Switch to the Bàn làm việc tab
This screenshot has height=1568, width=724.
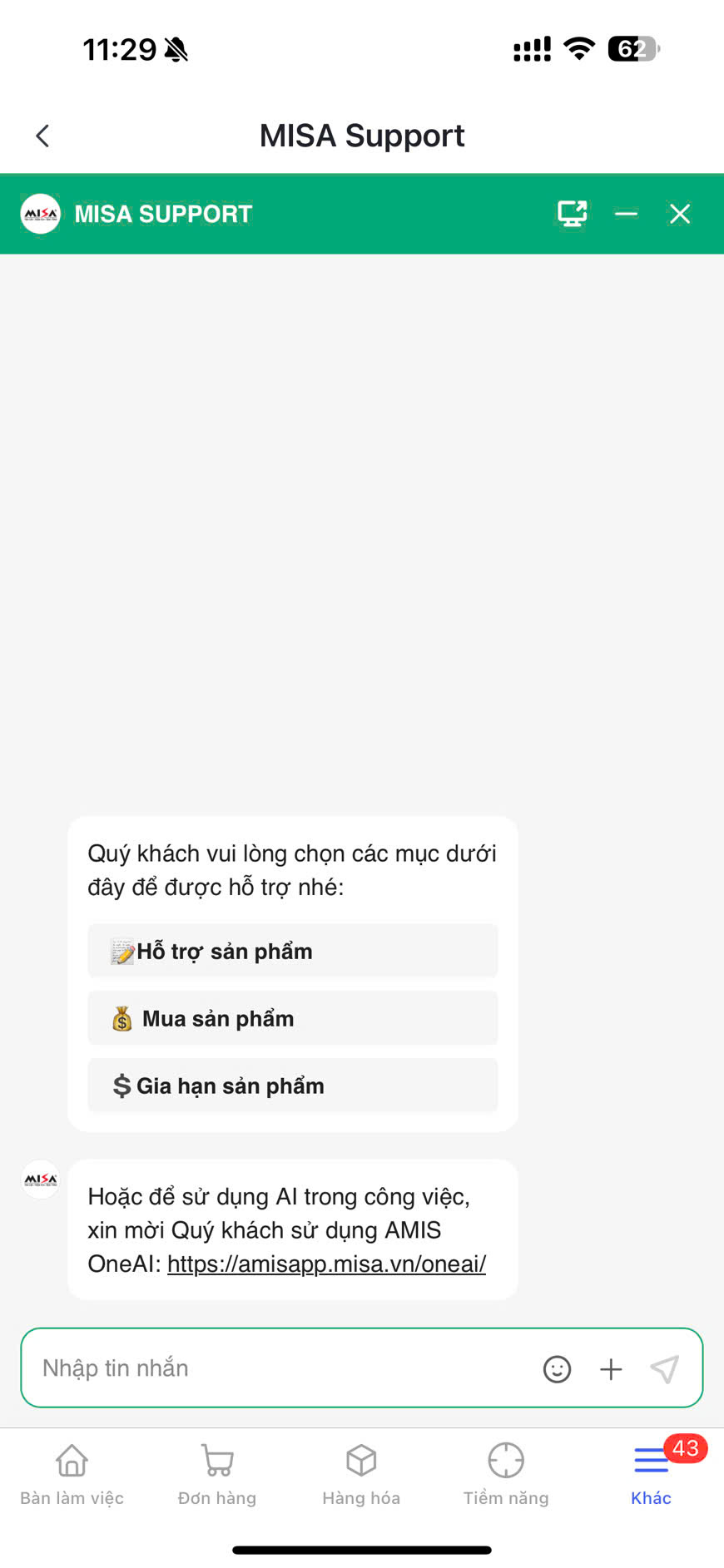click(72, 1474)
